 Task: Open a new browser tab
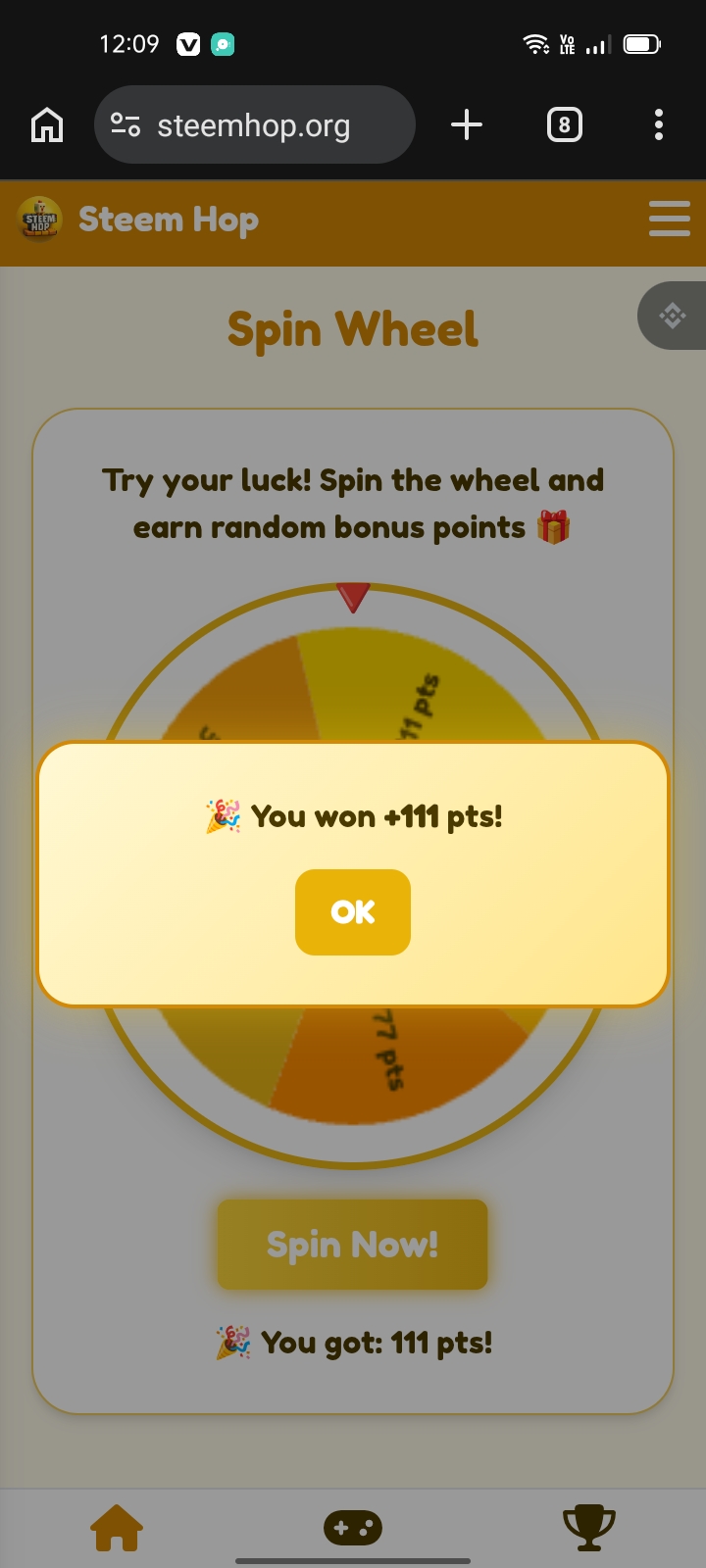point(467,125)
